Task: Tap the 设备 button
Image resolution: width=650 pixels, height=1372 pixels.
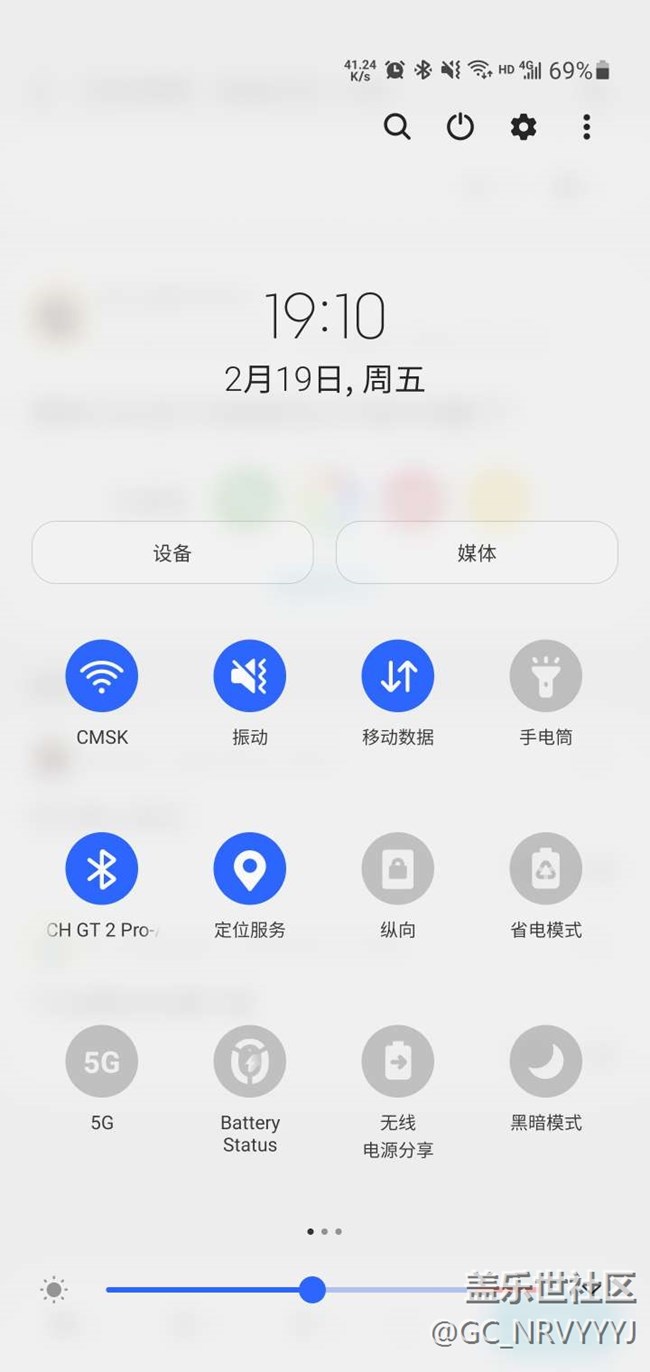Action: 173,552
